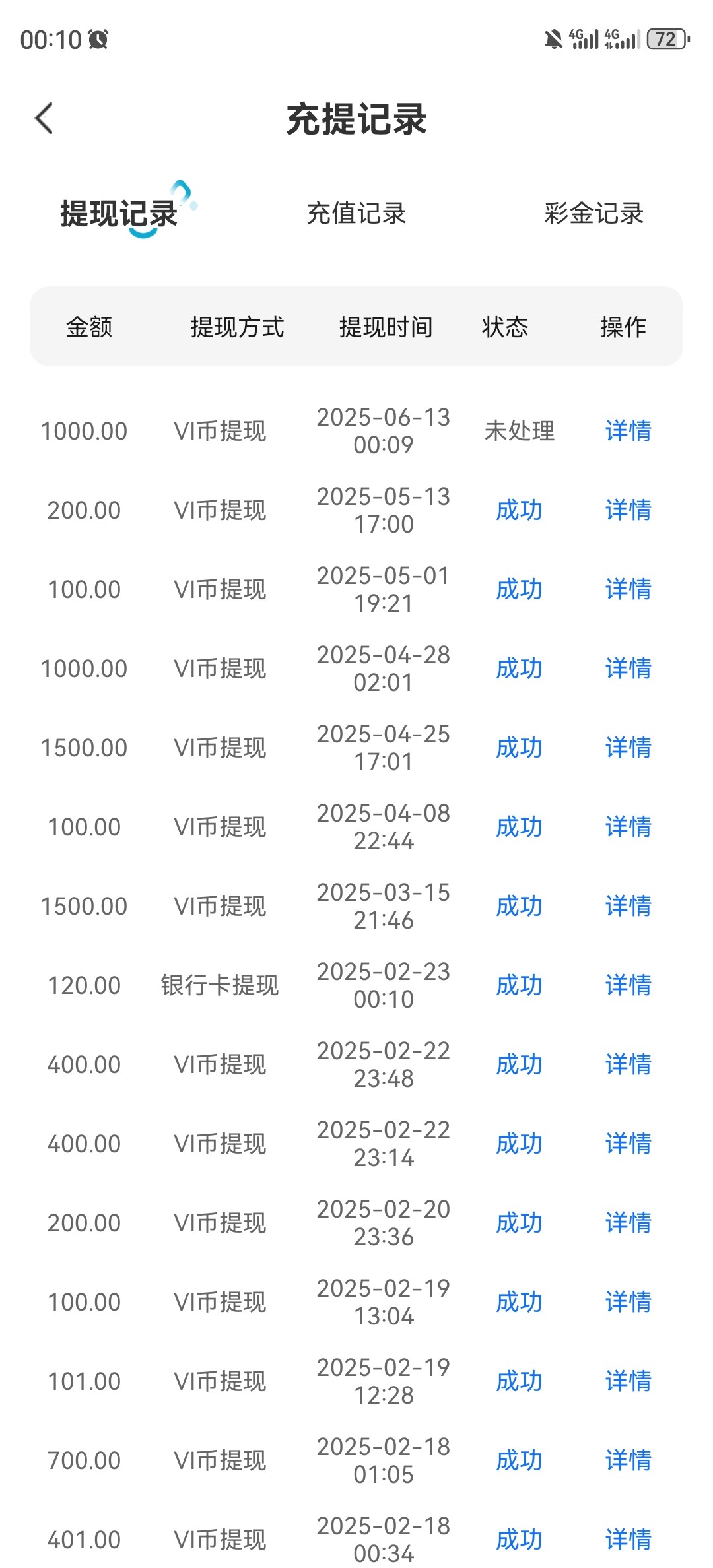Open 详情 for the 401.00 withdrawal
The height and width of the screenshot is (1568, 713).
coord(628,1540)
